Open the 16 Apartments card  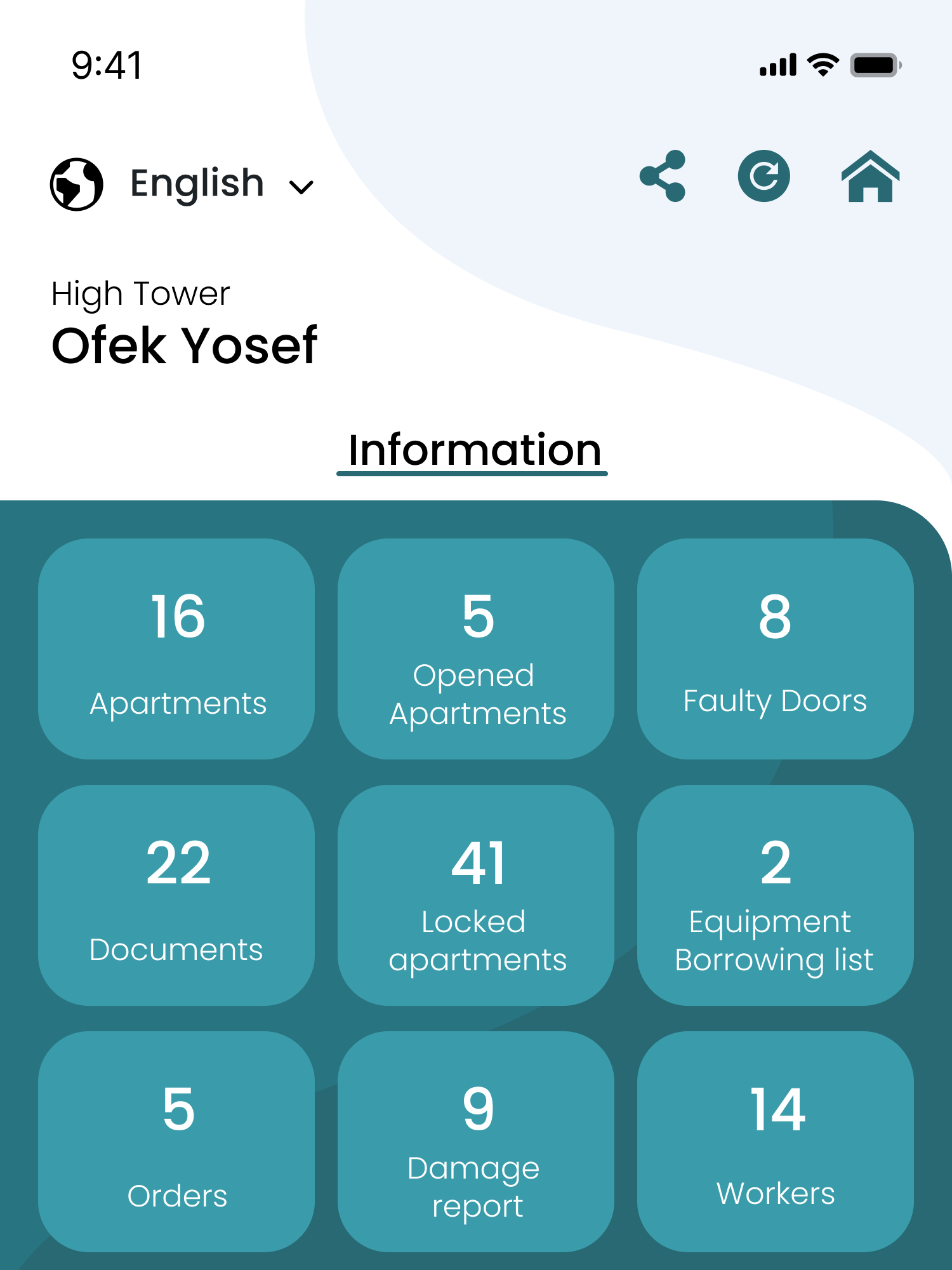tap(176, 648)
